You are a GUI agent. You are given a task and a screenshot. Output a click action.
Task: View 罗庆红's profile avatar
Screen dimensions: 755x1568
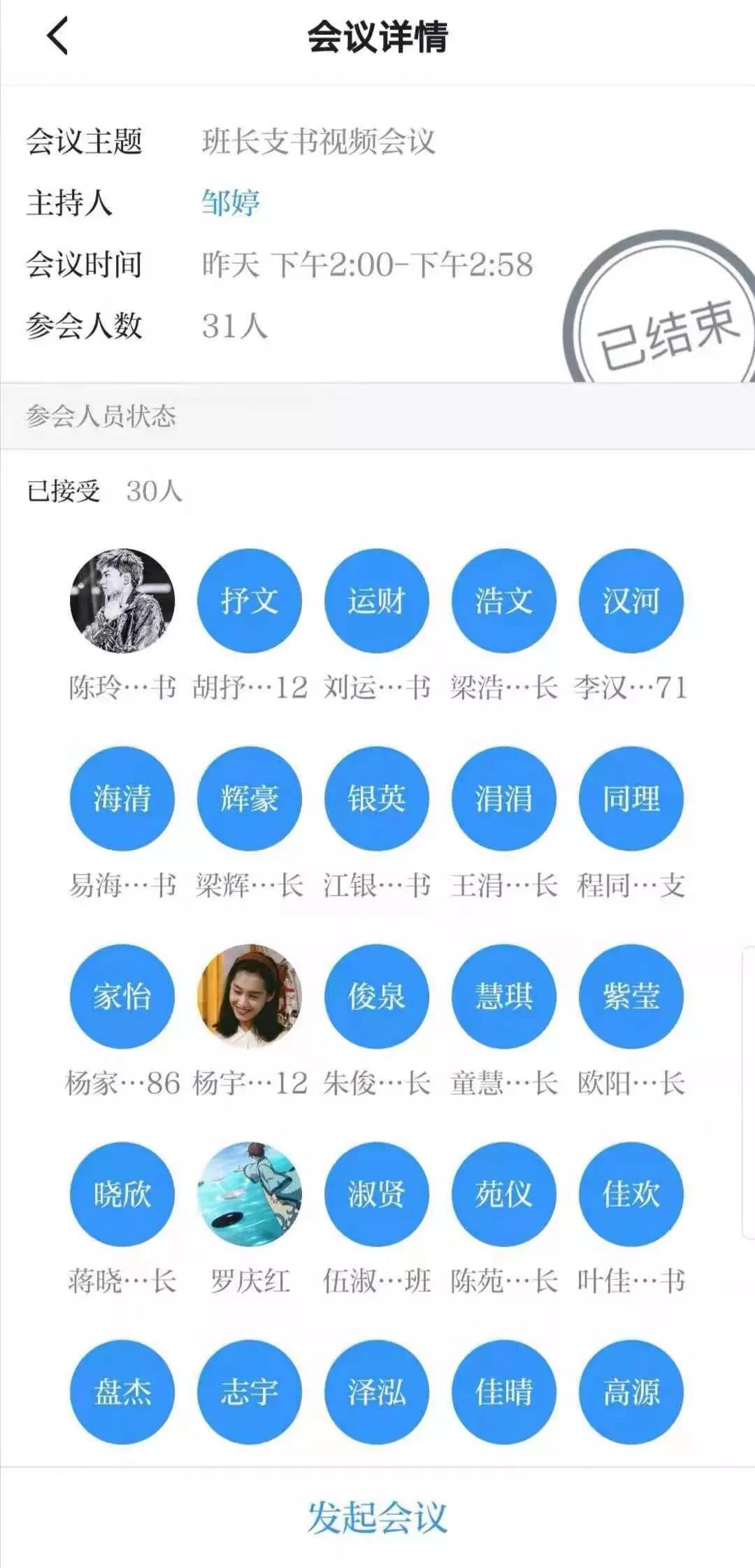pyautogui.click(x=250, y=1194)
